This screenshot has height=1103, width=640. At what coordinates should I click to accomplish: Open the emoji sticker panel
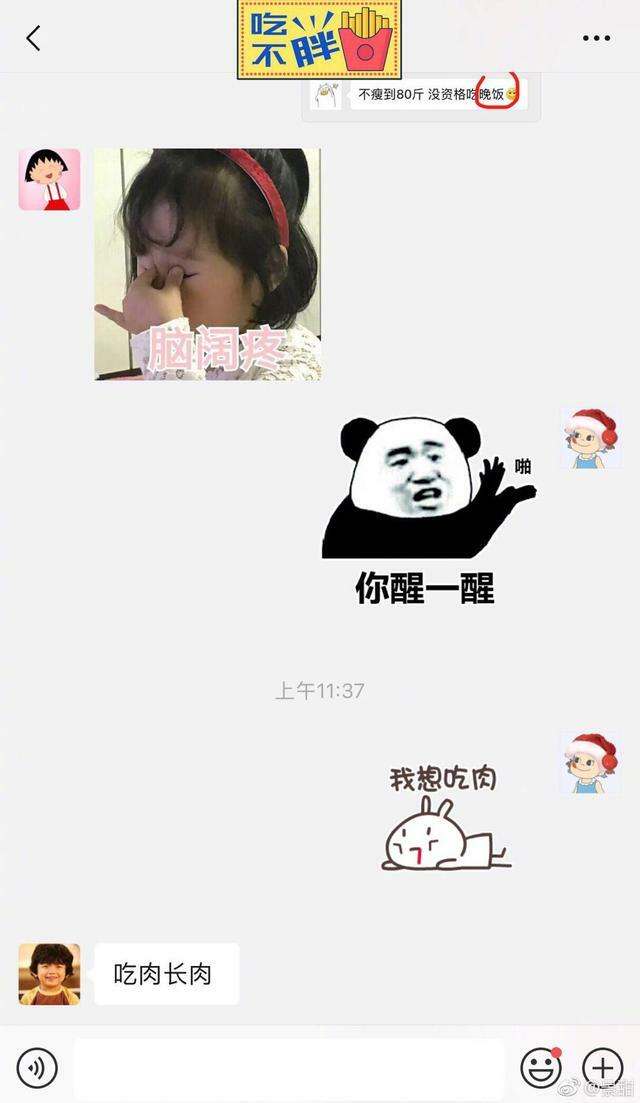pyautogui.click(x=541, y=1069)
